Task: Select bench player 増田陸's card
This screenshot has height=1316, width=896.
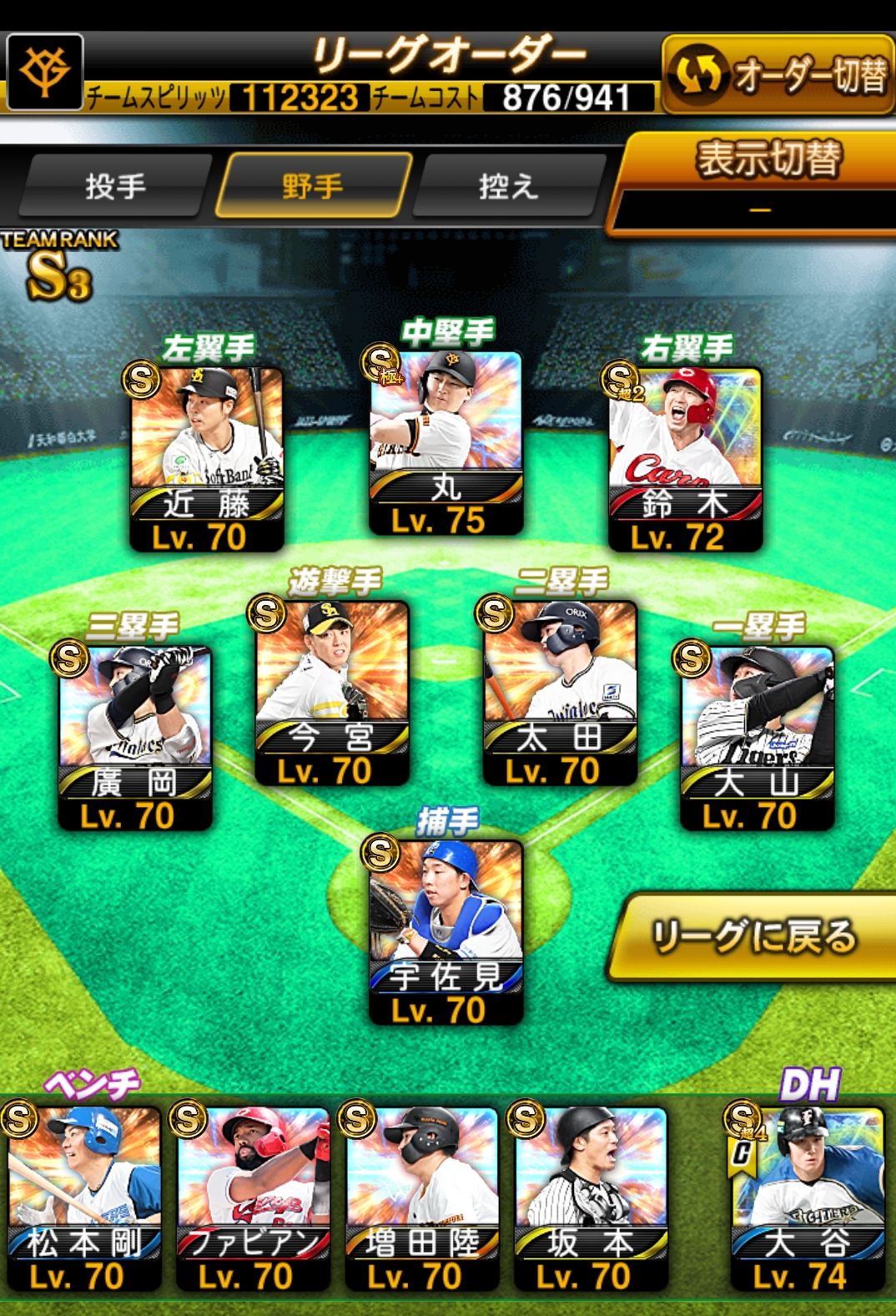Action: pyautogui.click(x=422, y=1198)
